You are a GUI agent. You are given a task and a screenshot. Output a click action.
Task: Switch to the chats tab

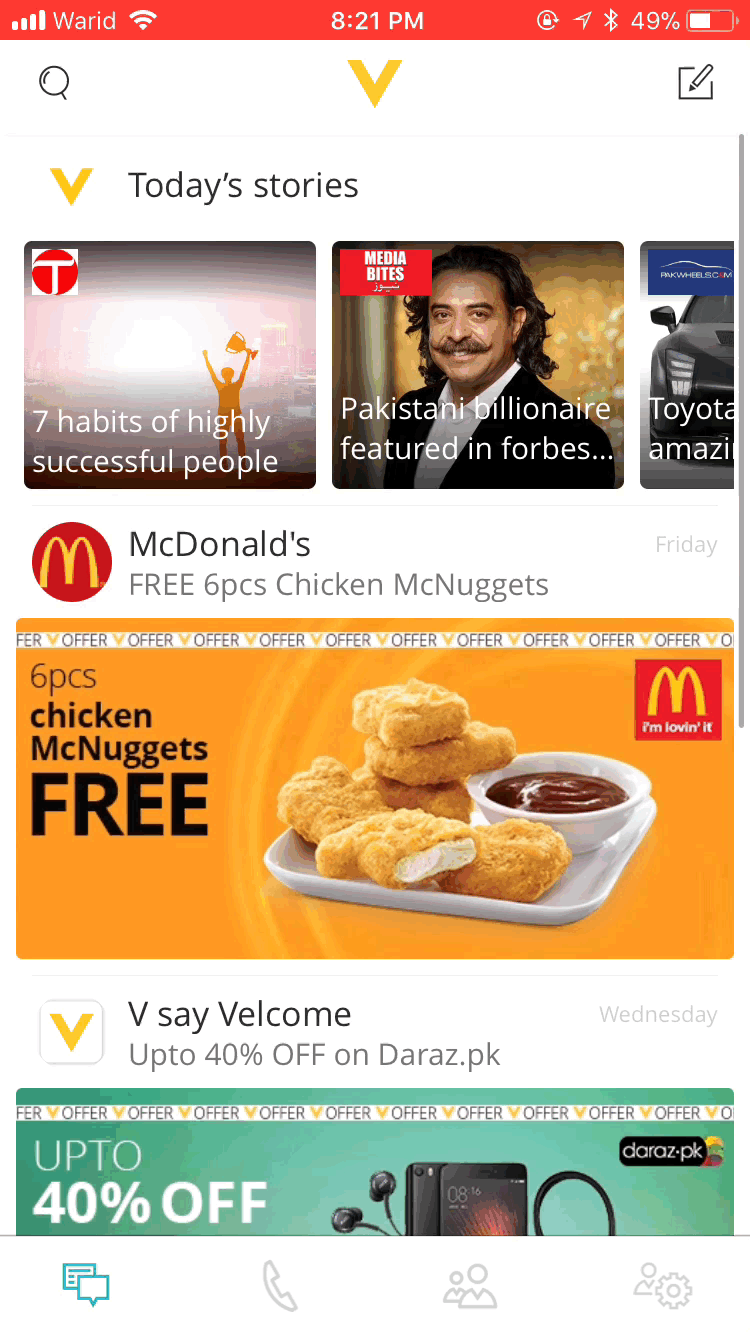[85, 1285]
